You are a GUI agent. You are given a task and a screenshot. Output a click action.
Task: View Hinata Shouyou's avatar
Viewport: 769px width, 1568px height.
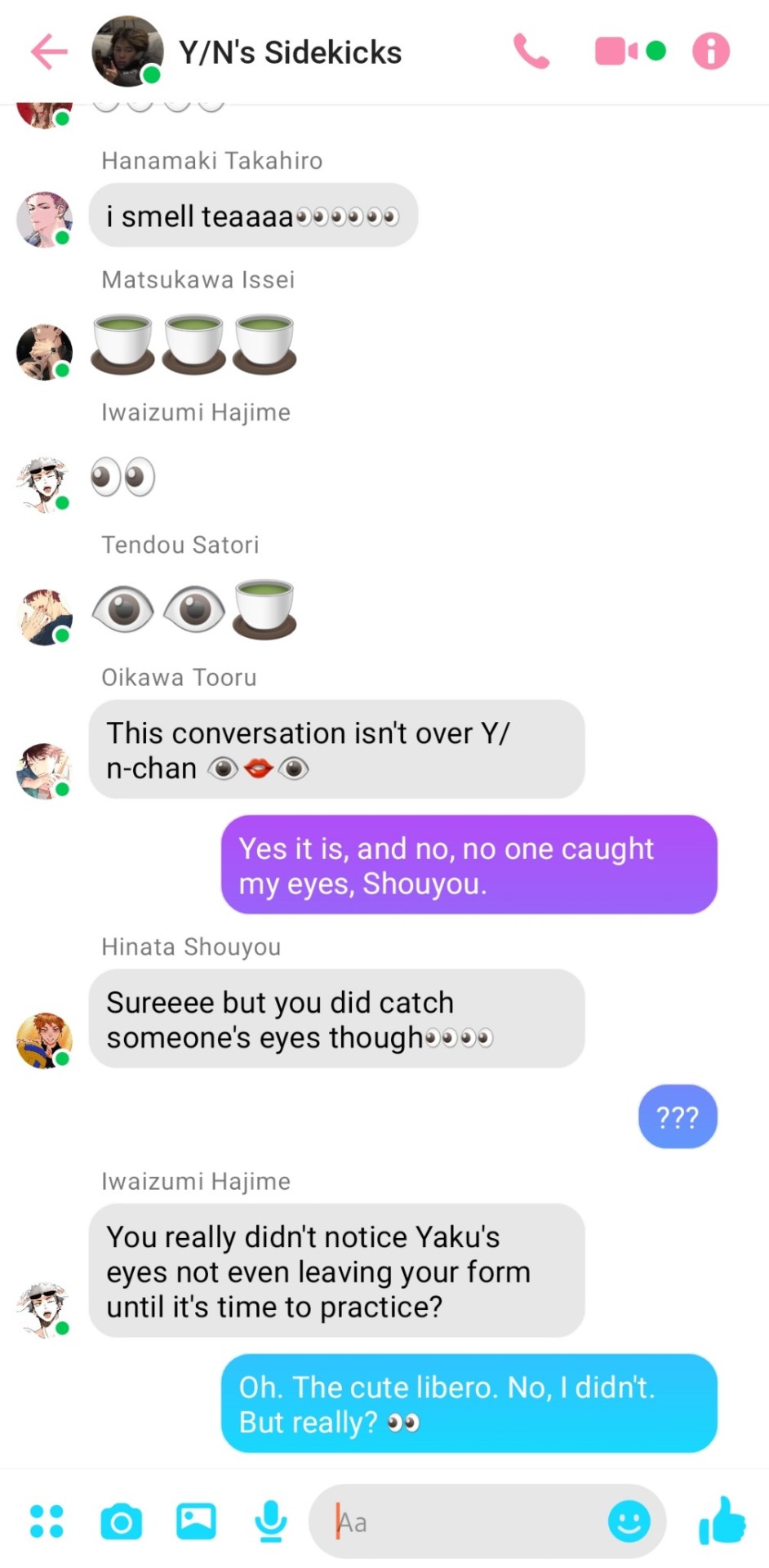click(45, 1041)
